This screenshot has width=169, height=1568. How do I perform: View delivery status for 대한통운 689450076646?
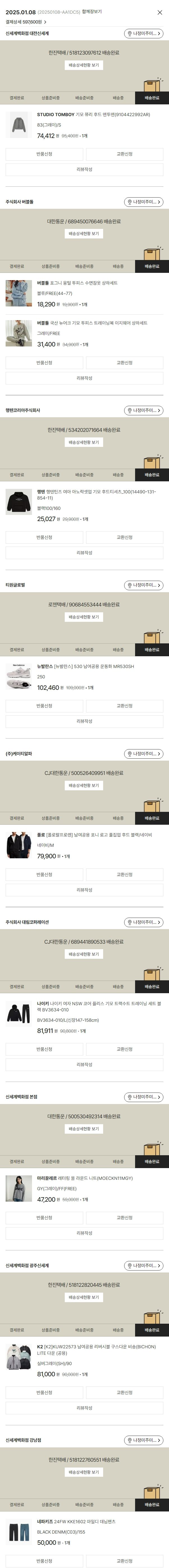tap(84, 234)
